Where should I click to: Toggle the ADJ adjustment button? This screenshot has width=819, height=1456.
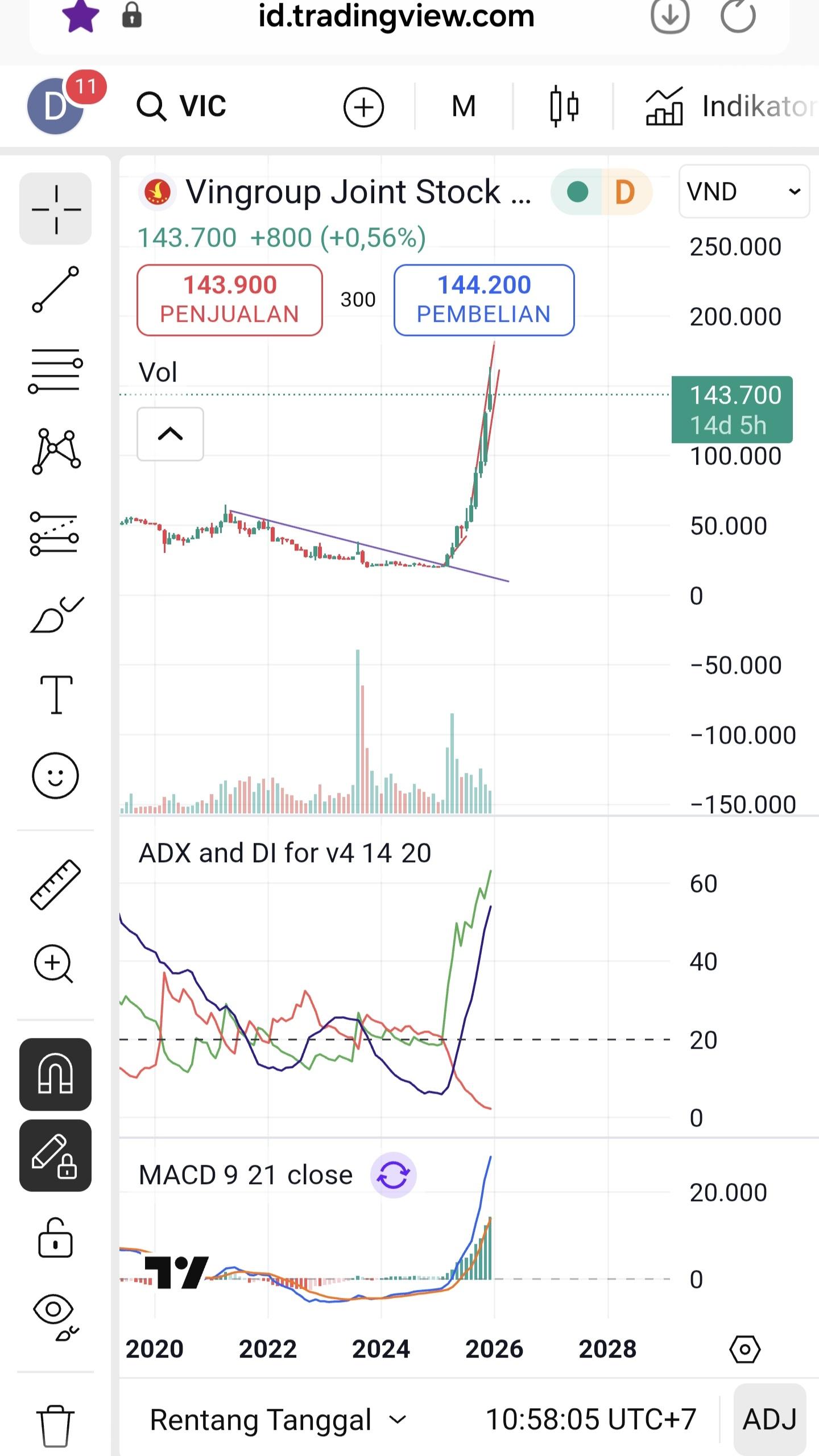770,1420
